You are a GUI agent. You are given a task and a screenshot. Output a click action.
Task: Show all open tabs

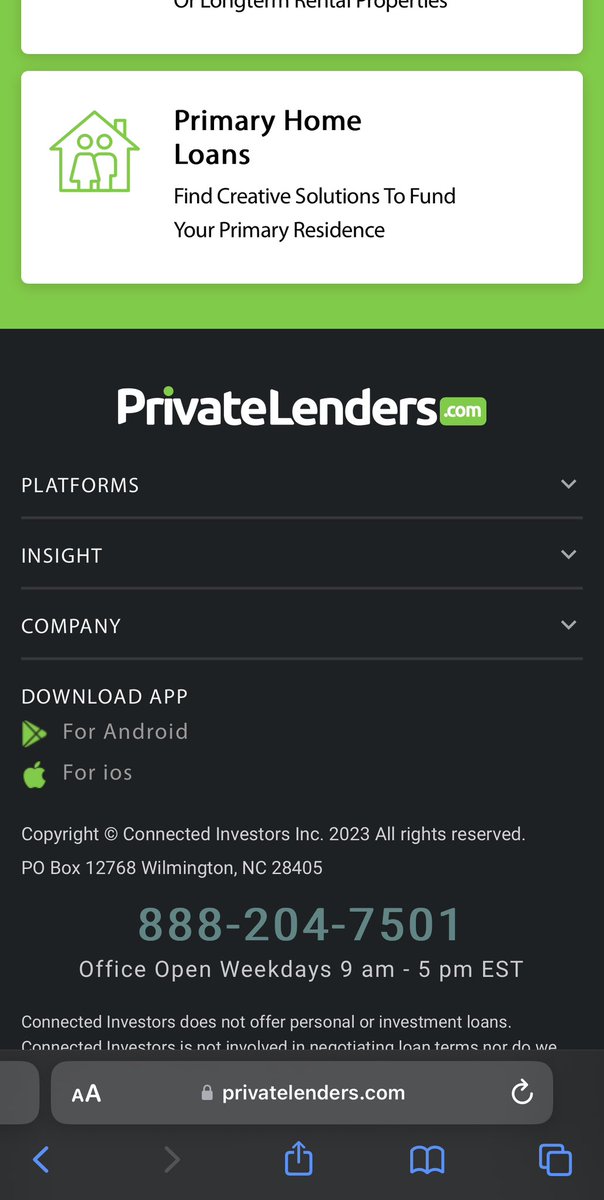[555, 1160]
